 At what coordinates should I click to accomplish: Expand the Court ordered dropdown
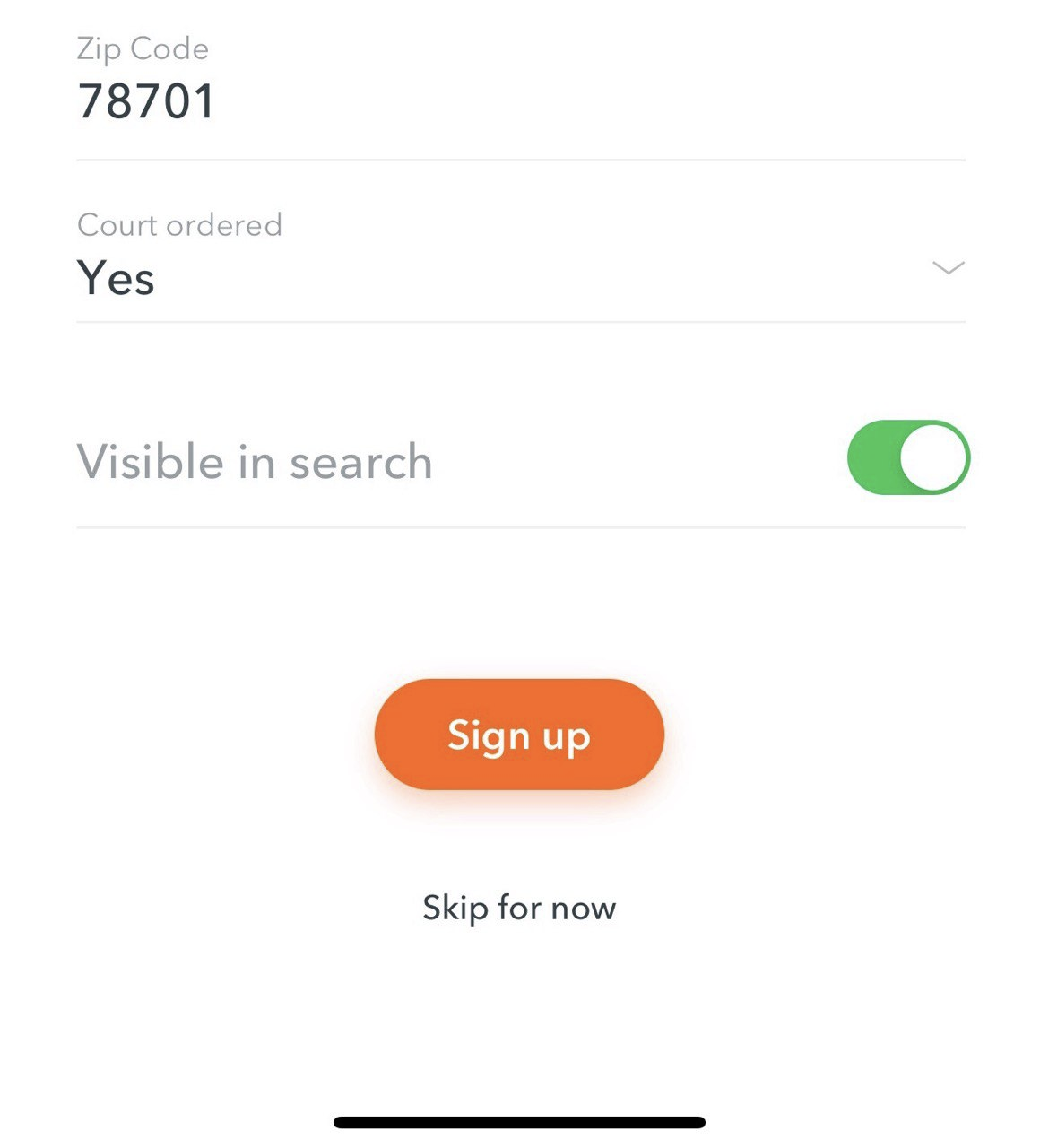coord(947,268)
